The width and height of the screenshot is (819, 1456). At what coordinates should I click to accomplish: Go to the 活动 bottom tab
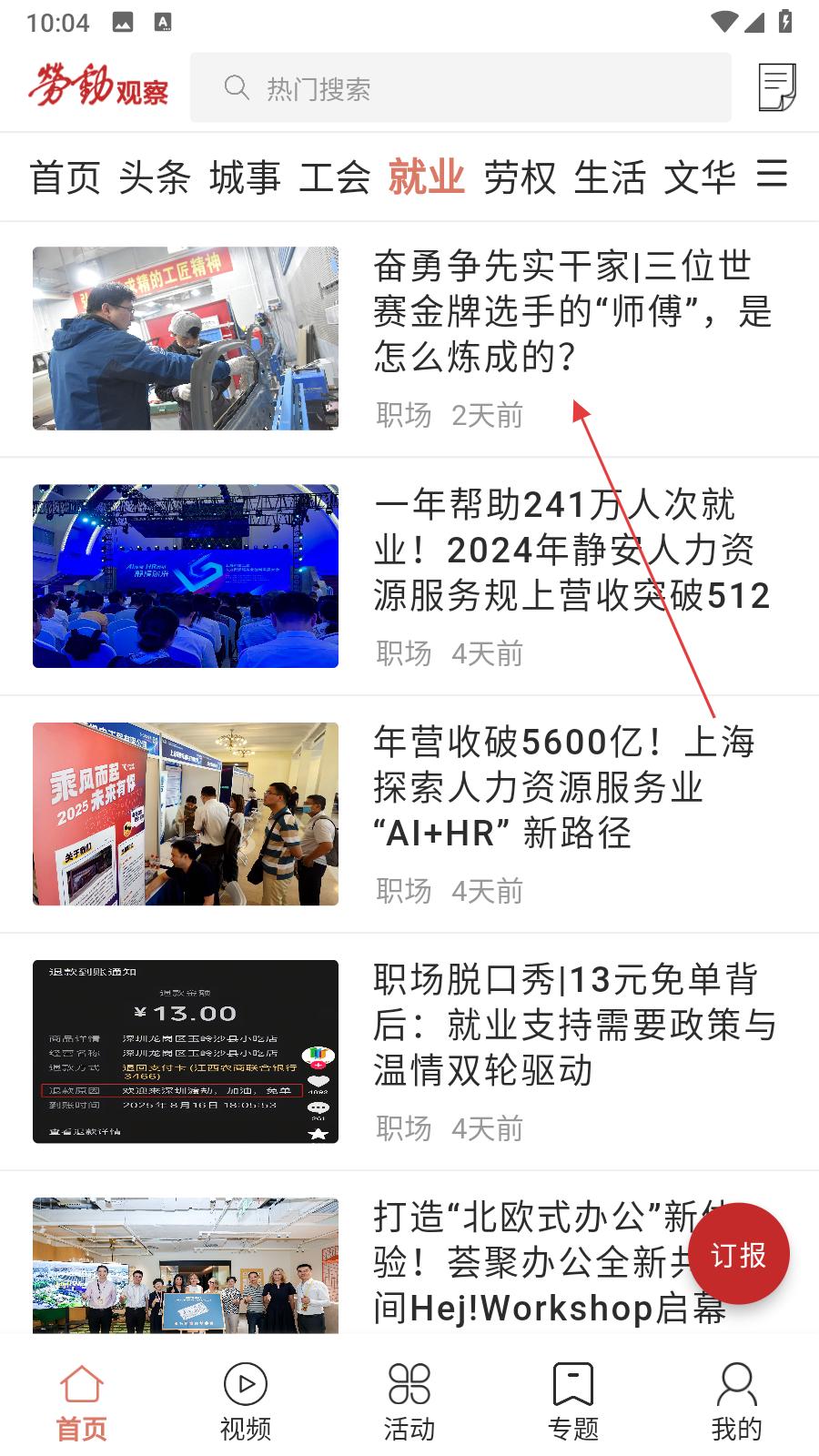(409, 1401)
